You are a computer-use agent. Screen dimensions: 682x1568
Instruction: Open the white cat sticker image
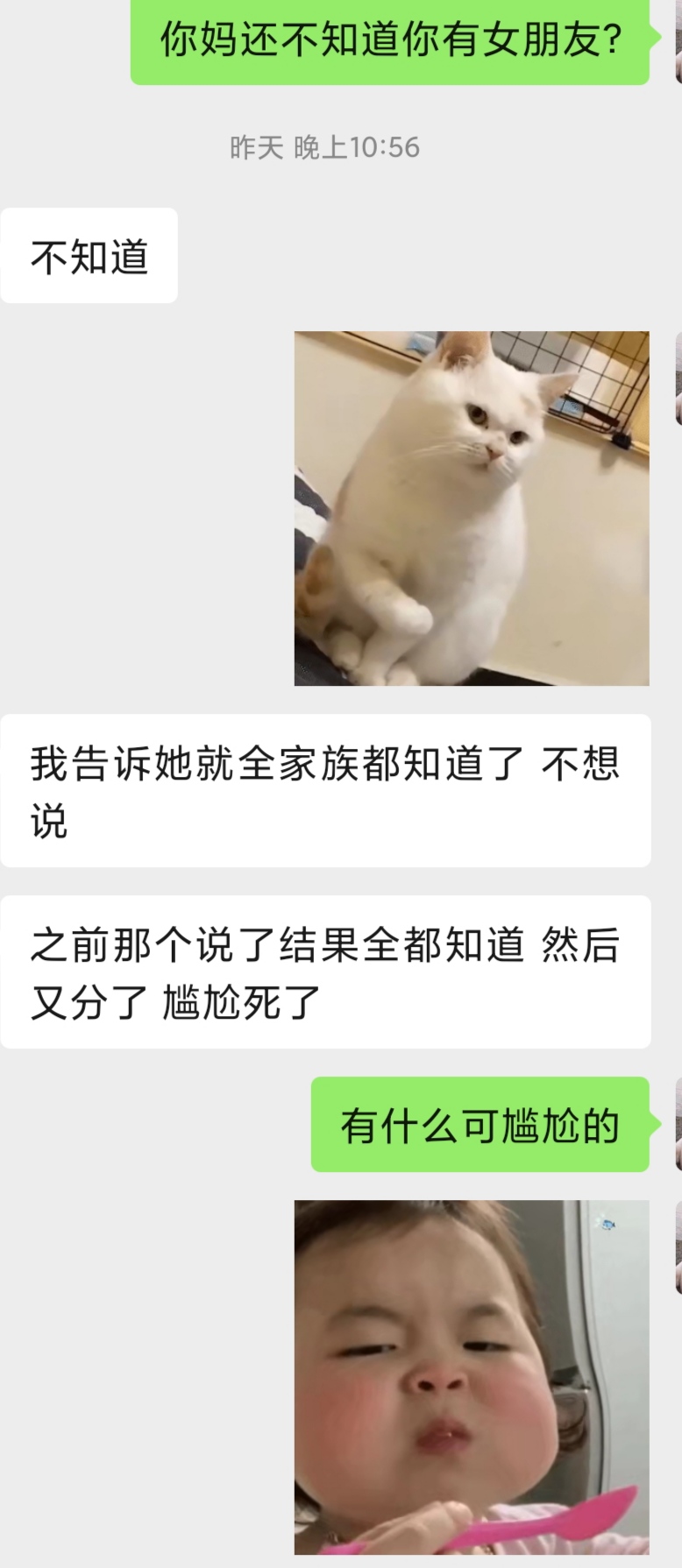pos(472,508)
